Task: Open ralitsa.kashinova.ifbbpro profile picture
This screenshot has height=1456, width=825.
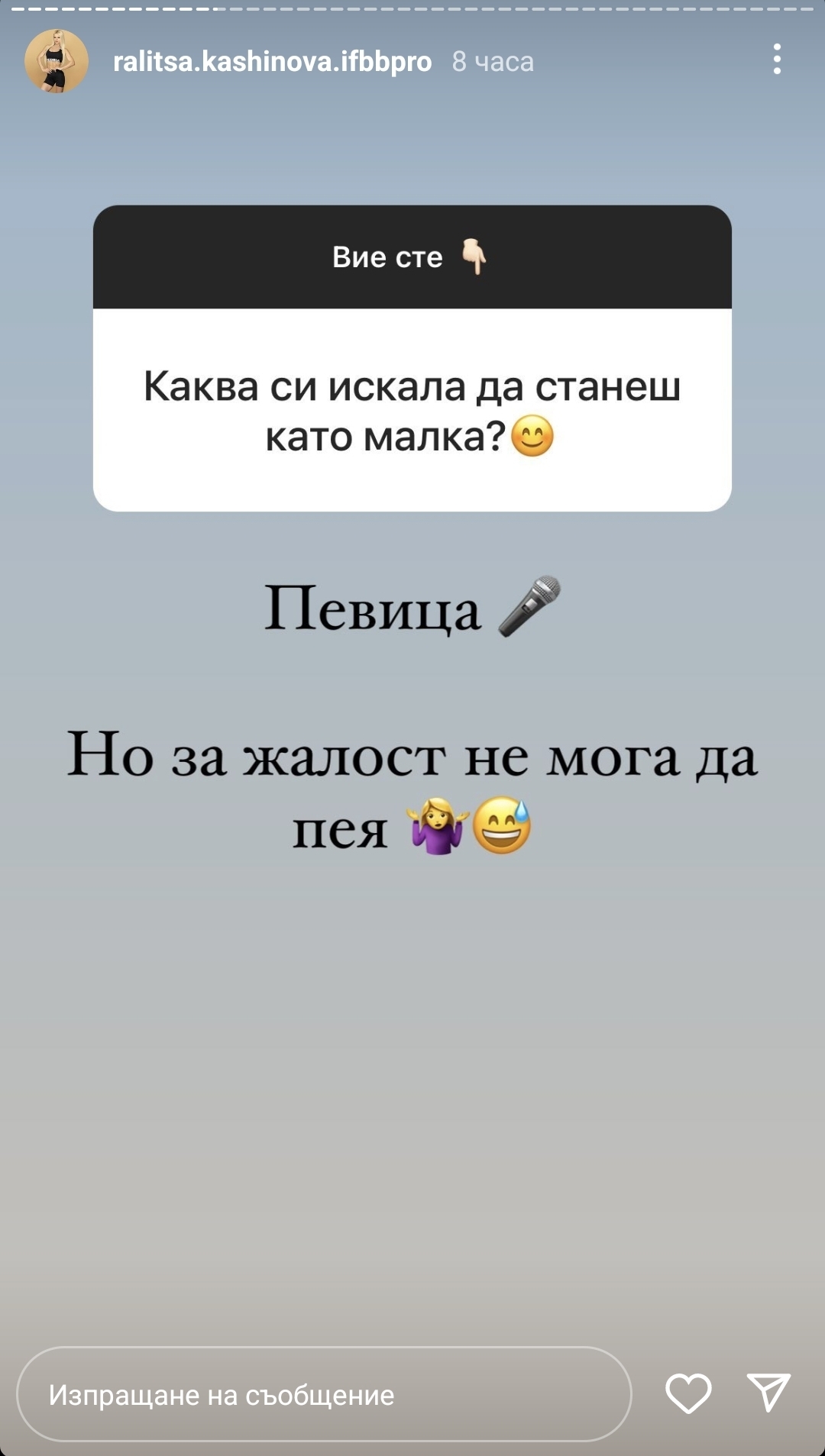Action: [x=57, y=61]
